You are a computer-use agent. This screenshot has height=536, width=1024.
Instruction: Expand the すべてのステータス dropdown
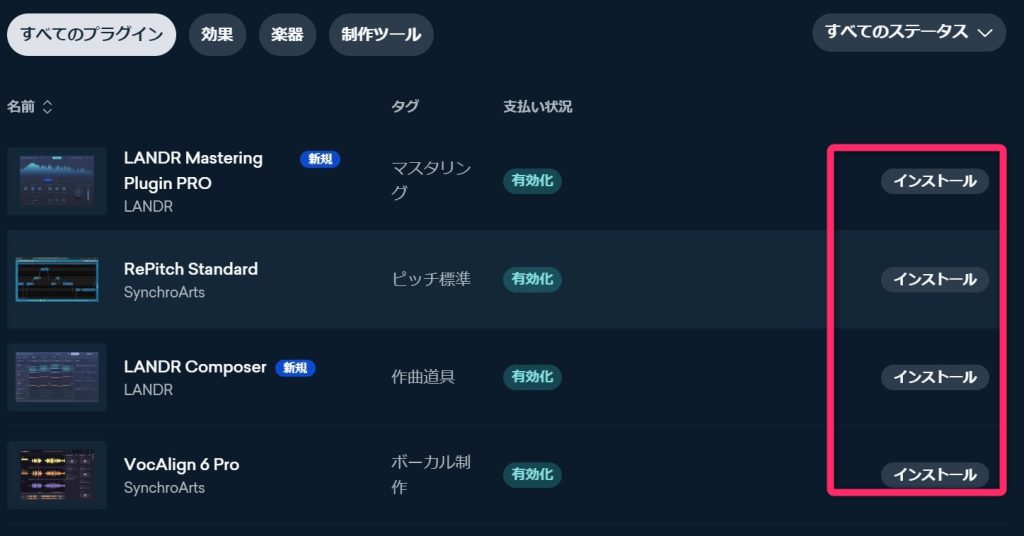coord(908,32)
